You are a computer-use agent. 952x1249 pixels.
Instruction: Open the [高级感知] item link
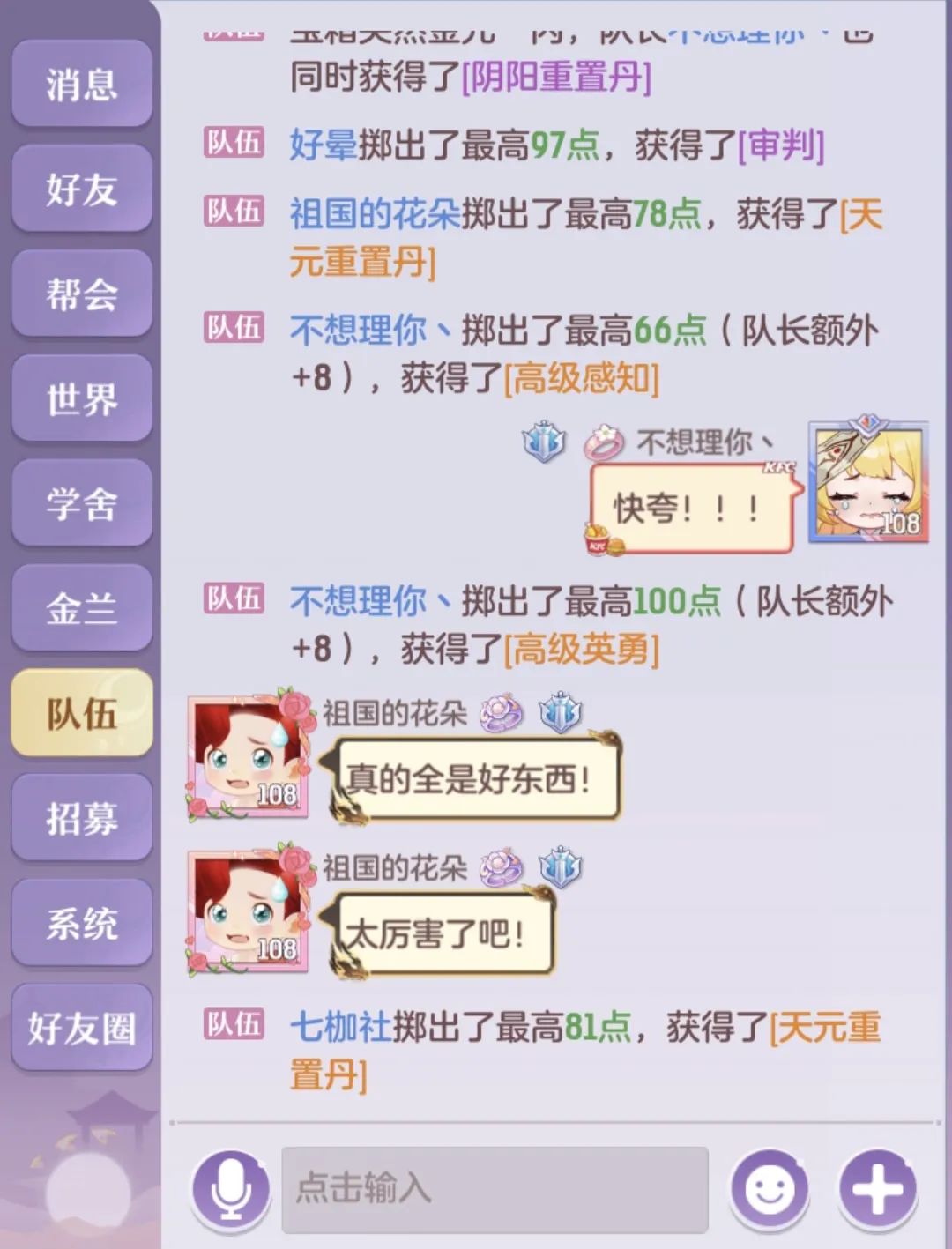[581, 379]
